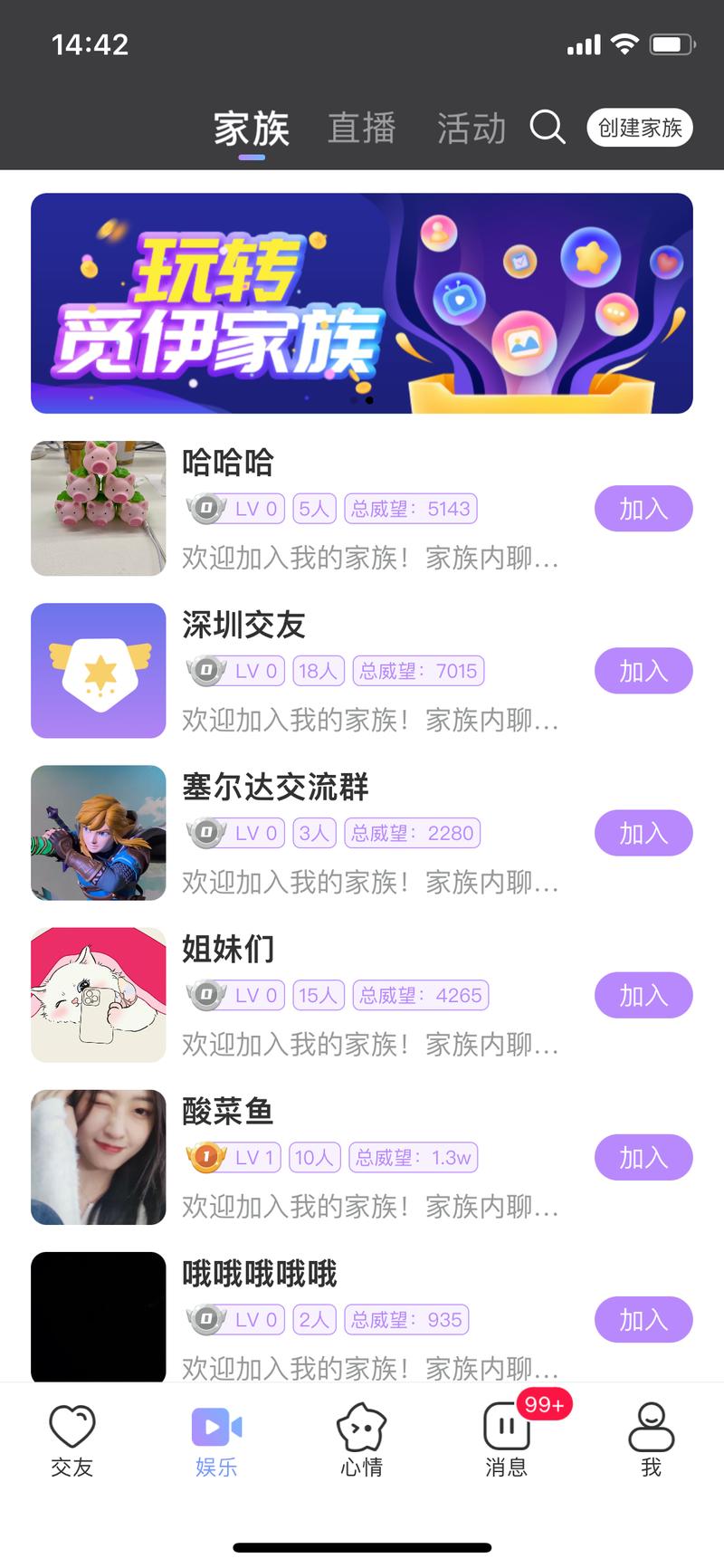724x1568 pixels.
Task: Open the 心情 star-face icon
Action: point(361,1427)
